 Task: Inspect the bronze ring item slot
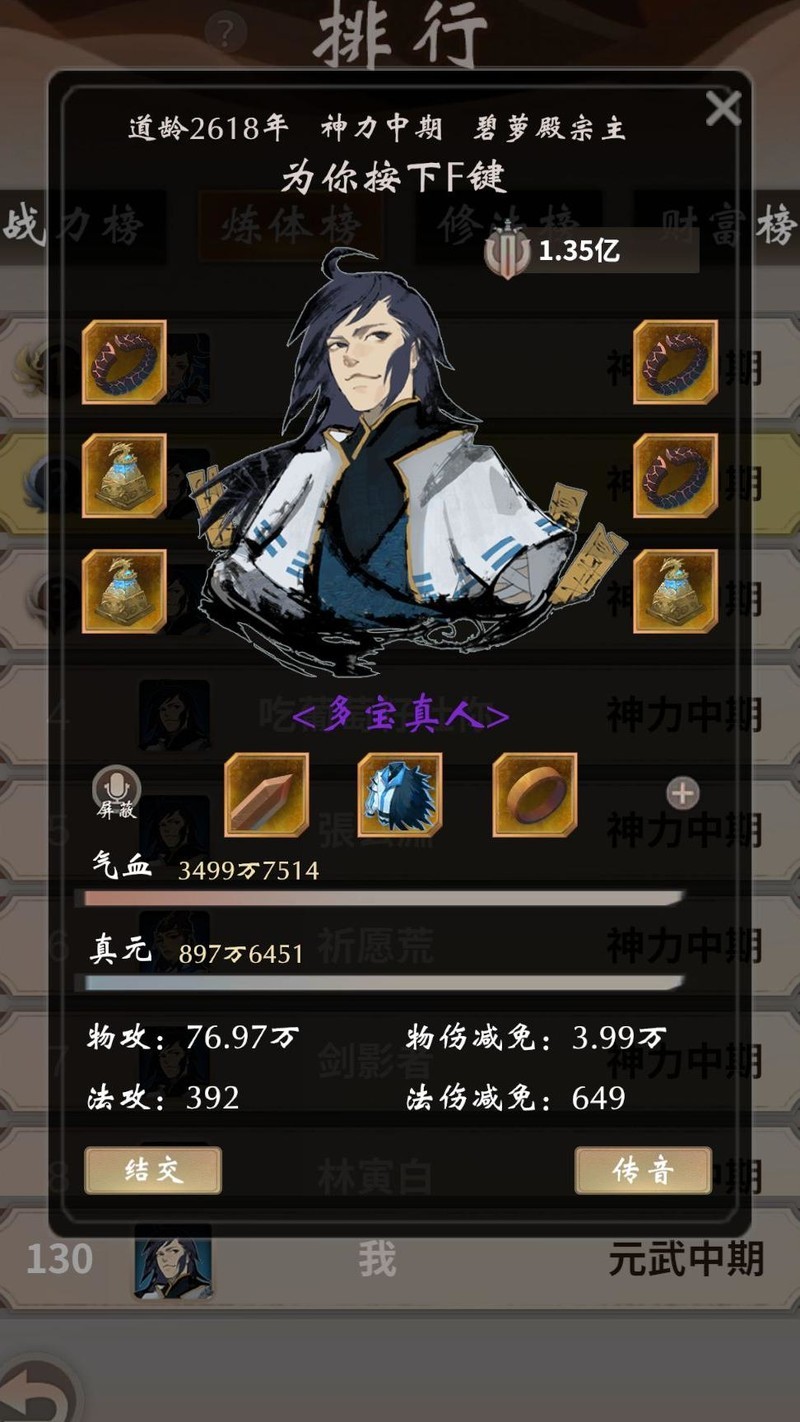[534, 795]
